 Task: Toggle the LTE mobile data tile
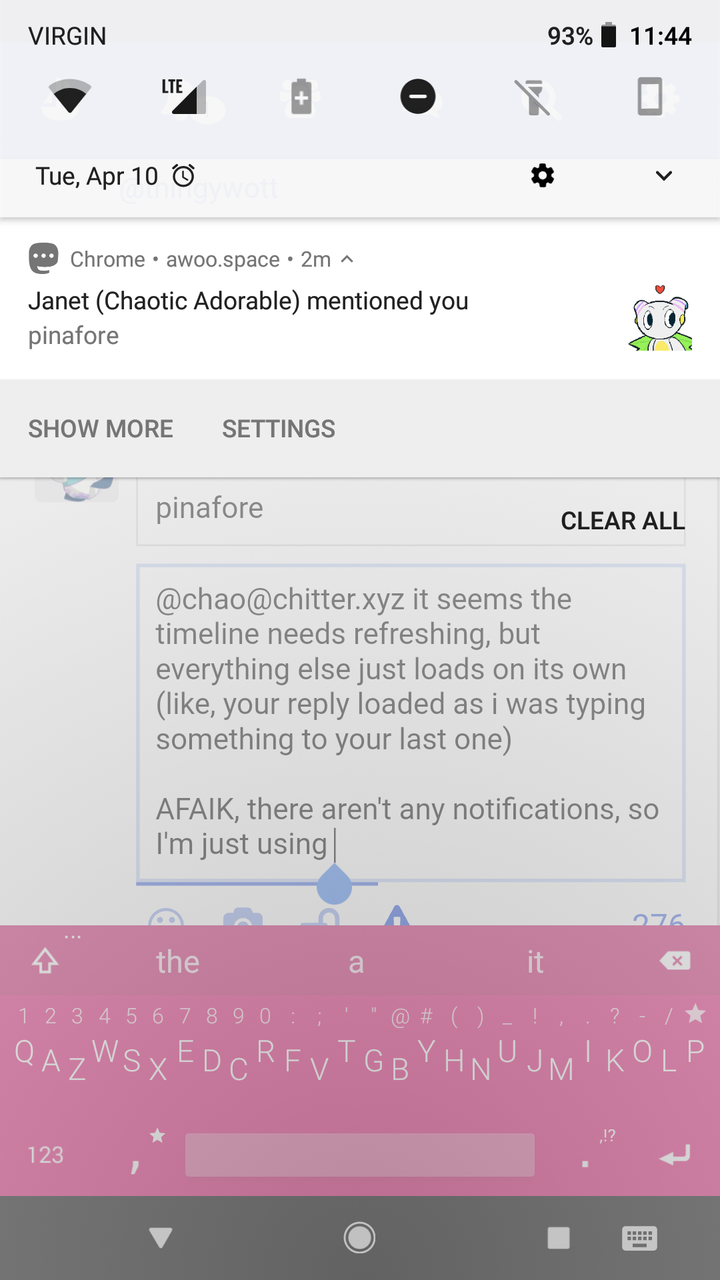(186, 97)
